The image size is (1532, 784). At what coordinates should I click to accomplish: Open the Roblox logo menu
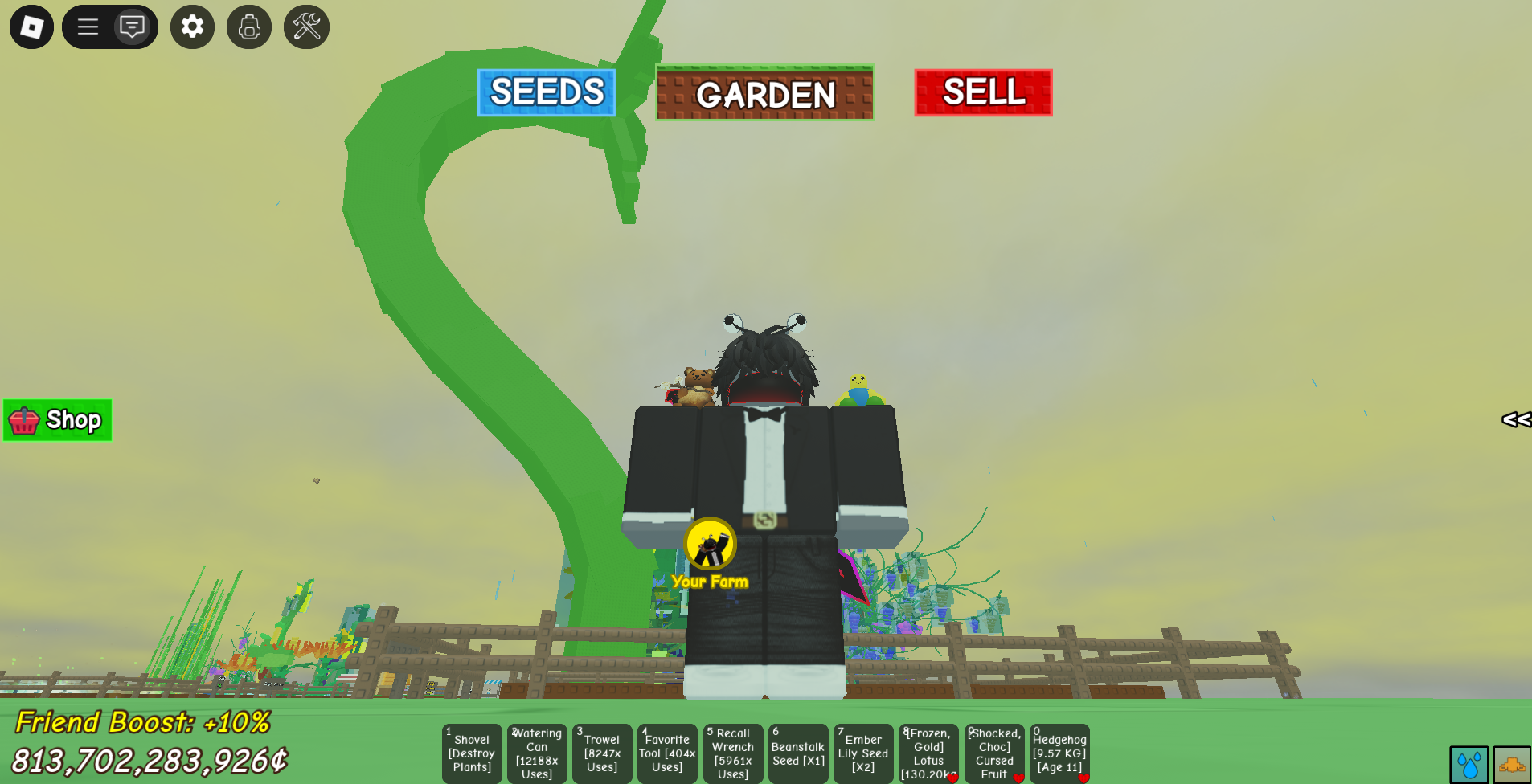pyautogui.click(x=31, y=27)
